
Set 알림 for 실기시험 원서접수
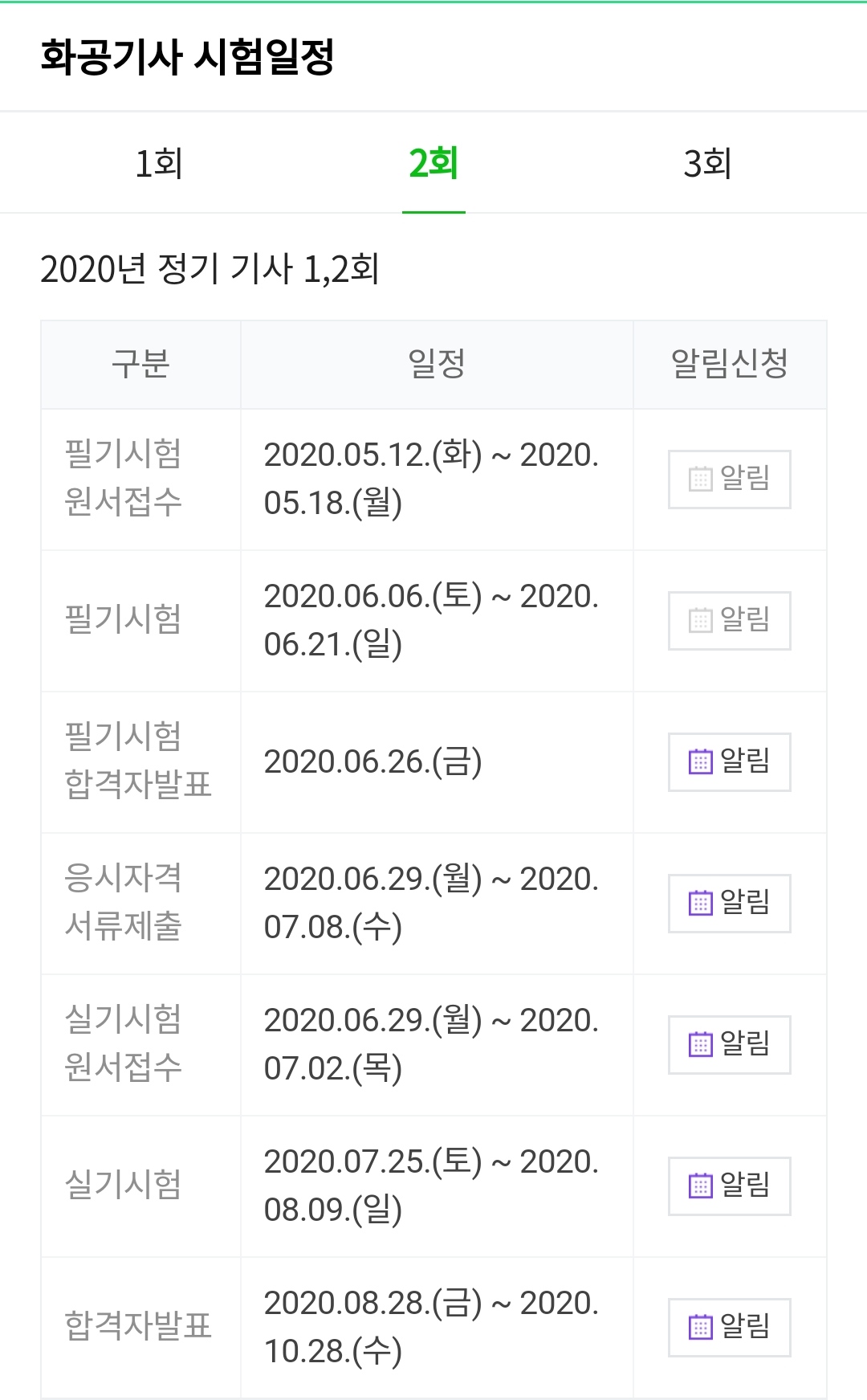[x=730, y=1045]
